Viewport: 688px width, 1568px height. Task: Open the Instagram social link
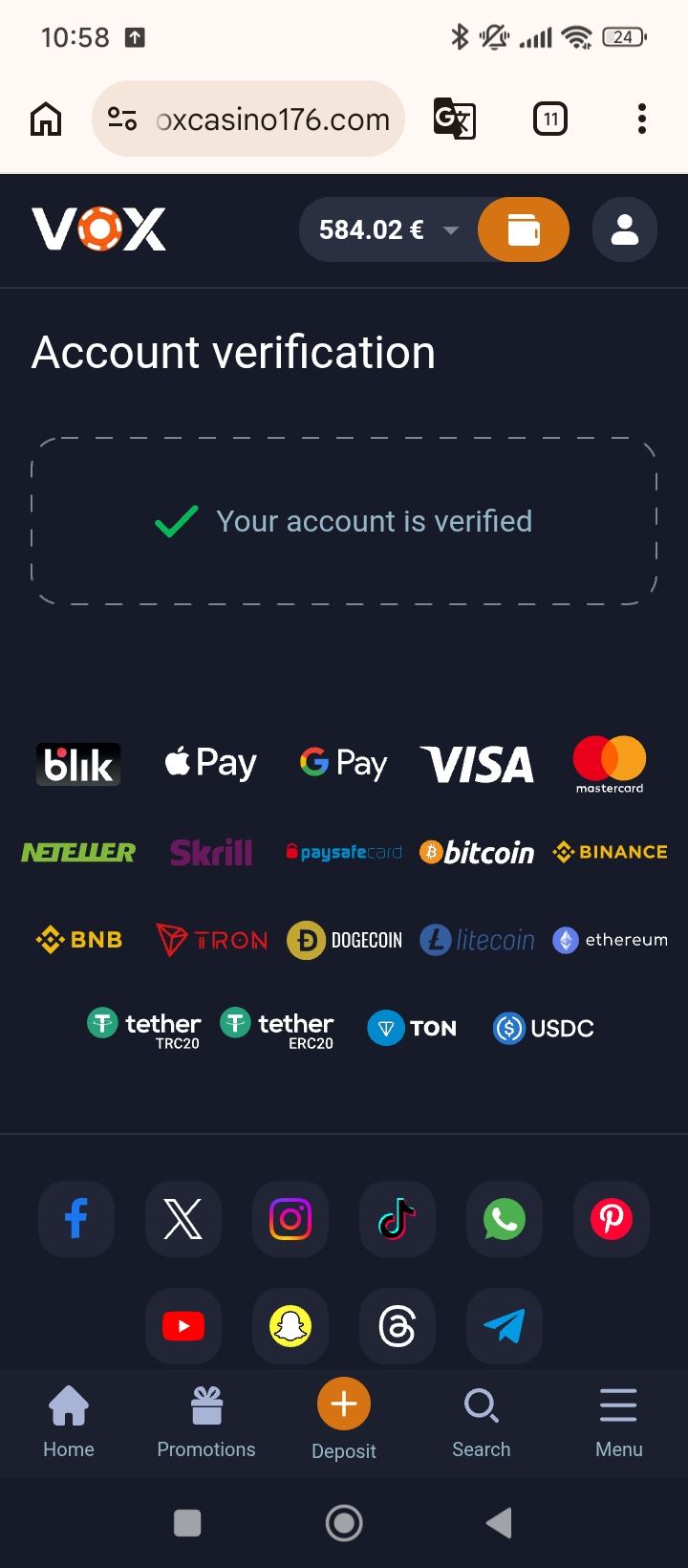tap(290, 1219)
